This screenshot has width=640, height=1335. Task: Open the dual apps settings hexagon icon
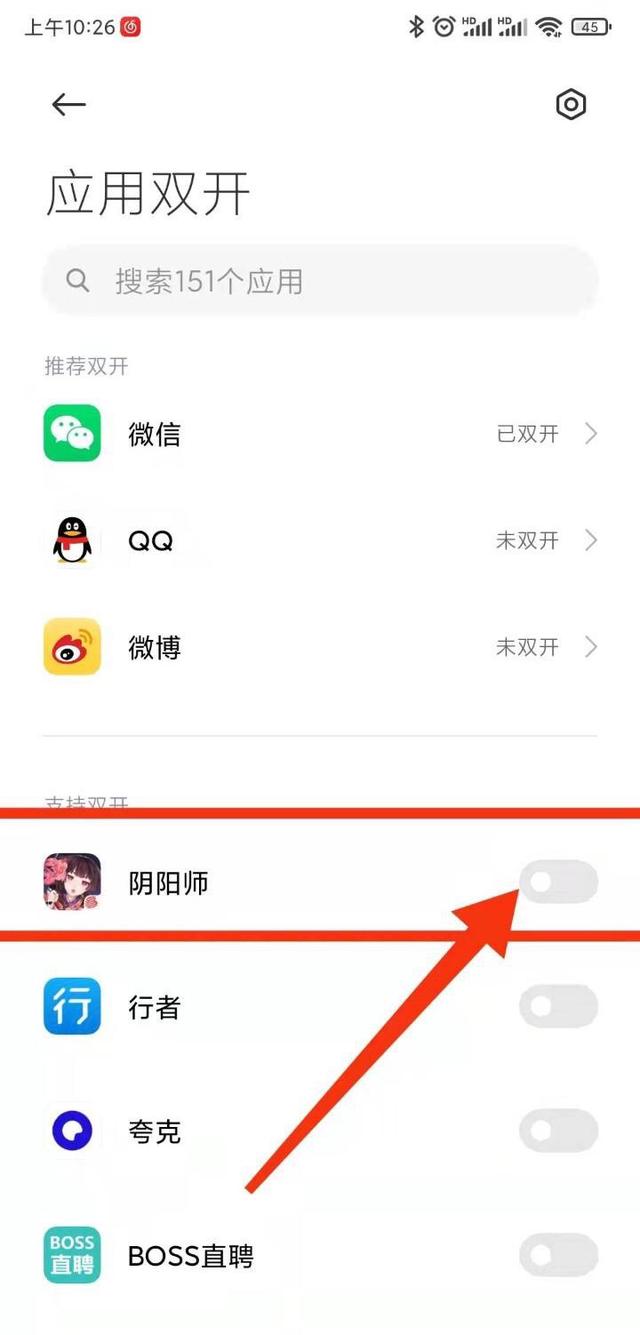point(570,104)
